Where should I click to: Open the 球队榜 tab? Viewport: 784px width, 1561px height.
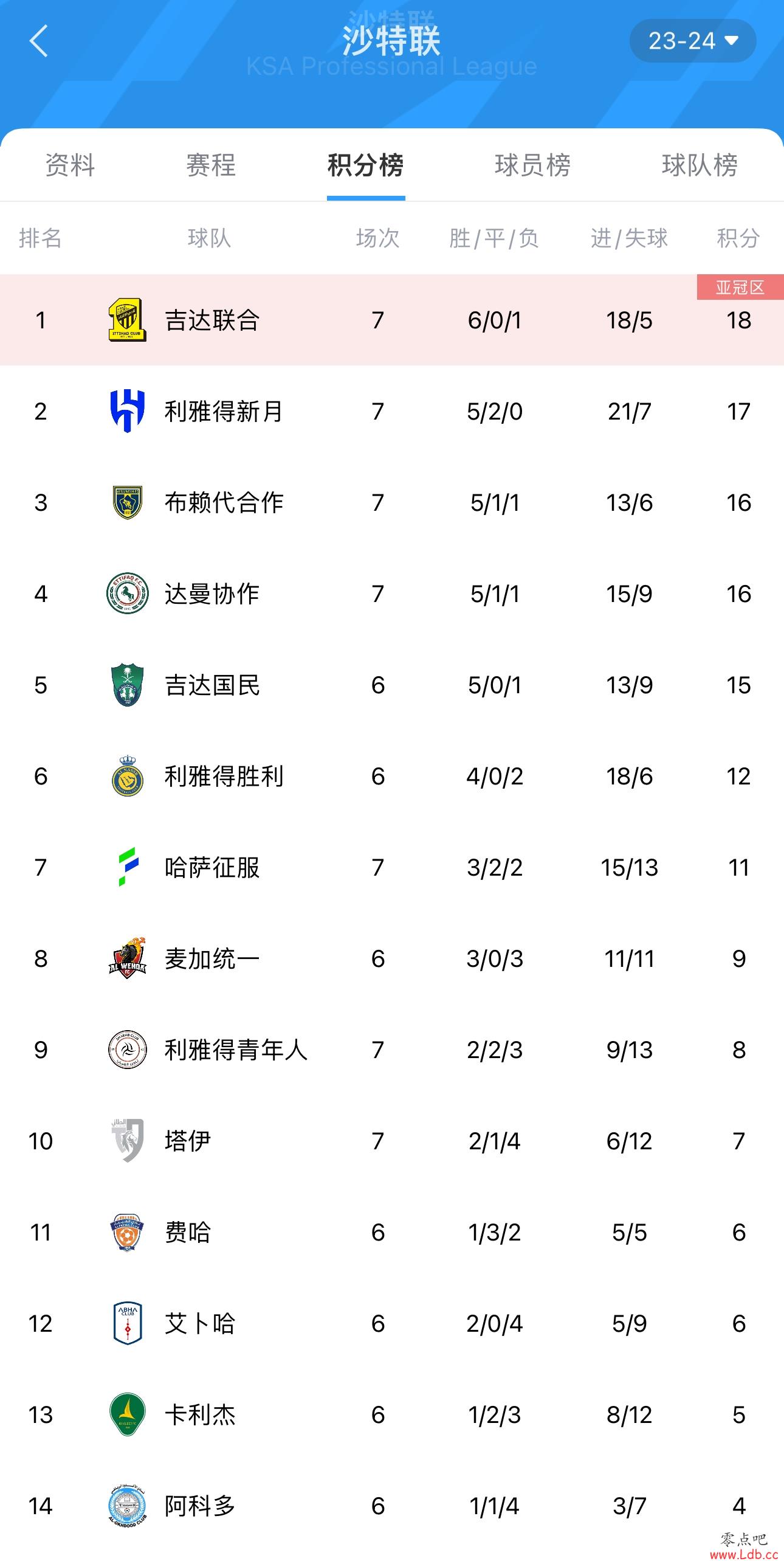700,165
